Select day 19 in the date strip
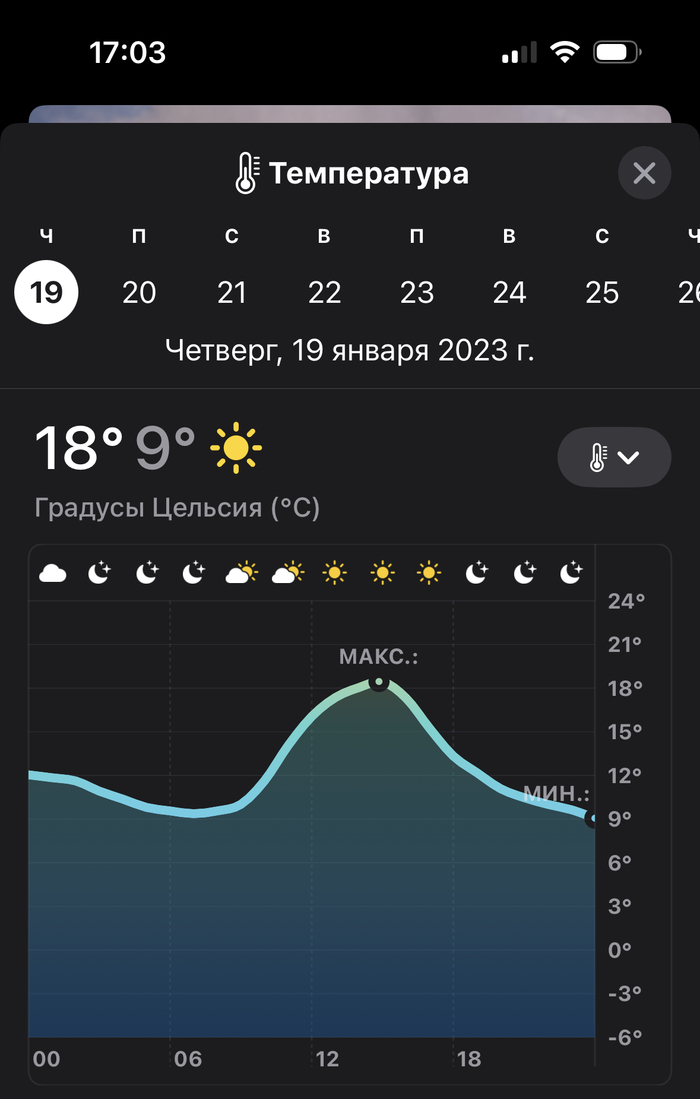 [46, 292]
